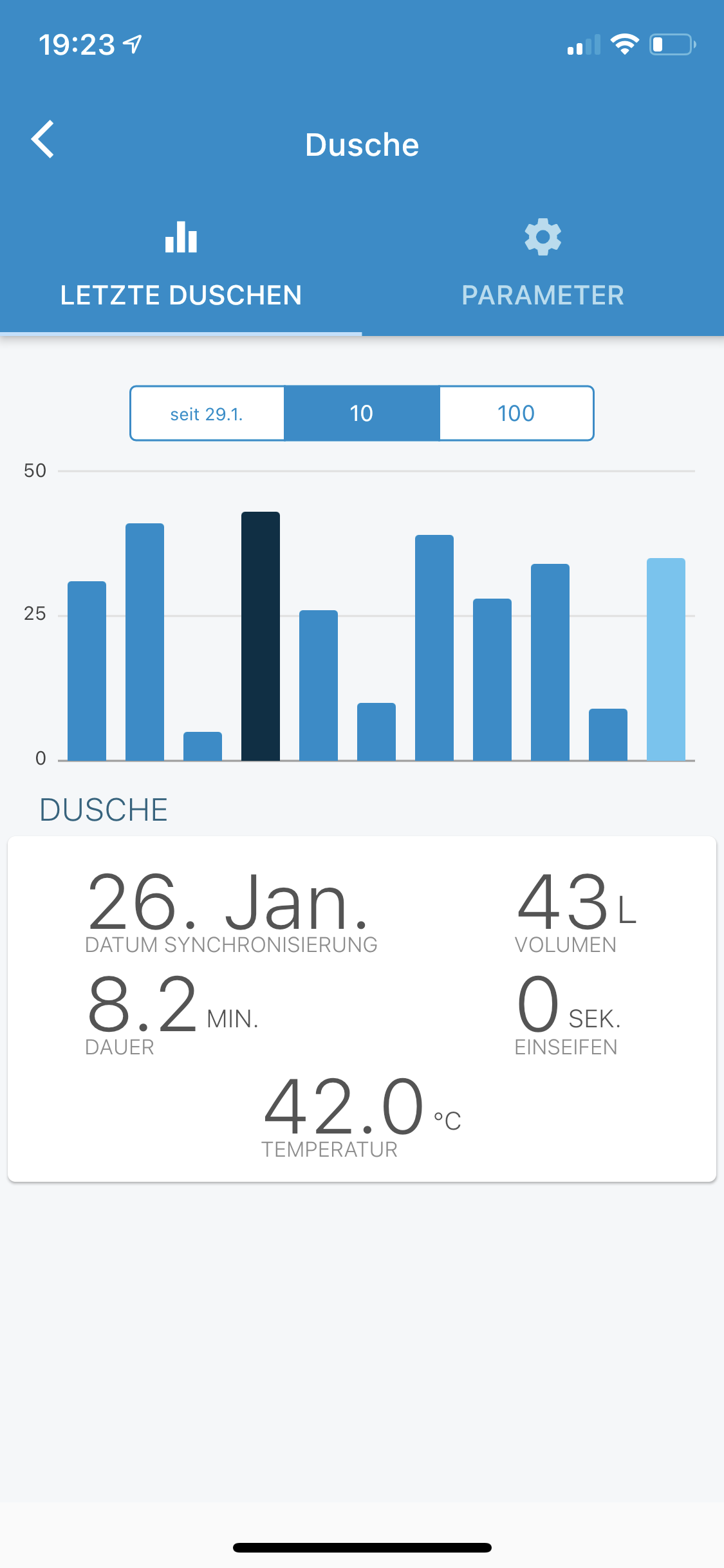Open the Letzte Duschen tab
The height and width of the screenshot is (1568, 724).
(181, 265)
